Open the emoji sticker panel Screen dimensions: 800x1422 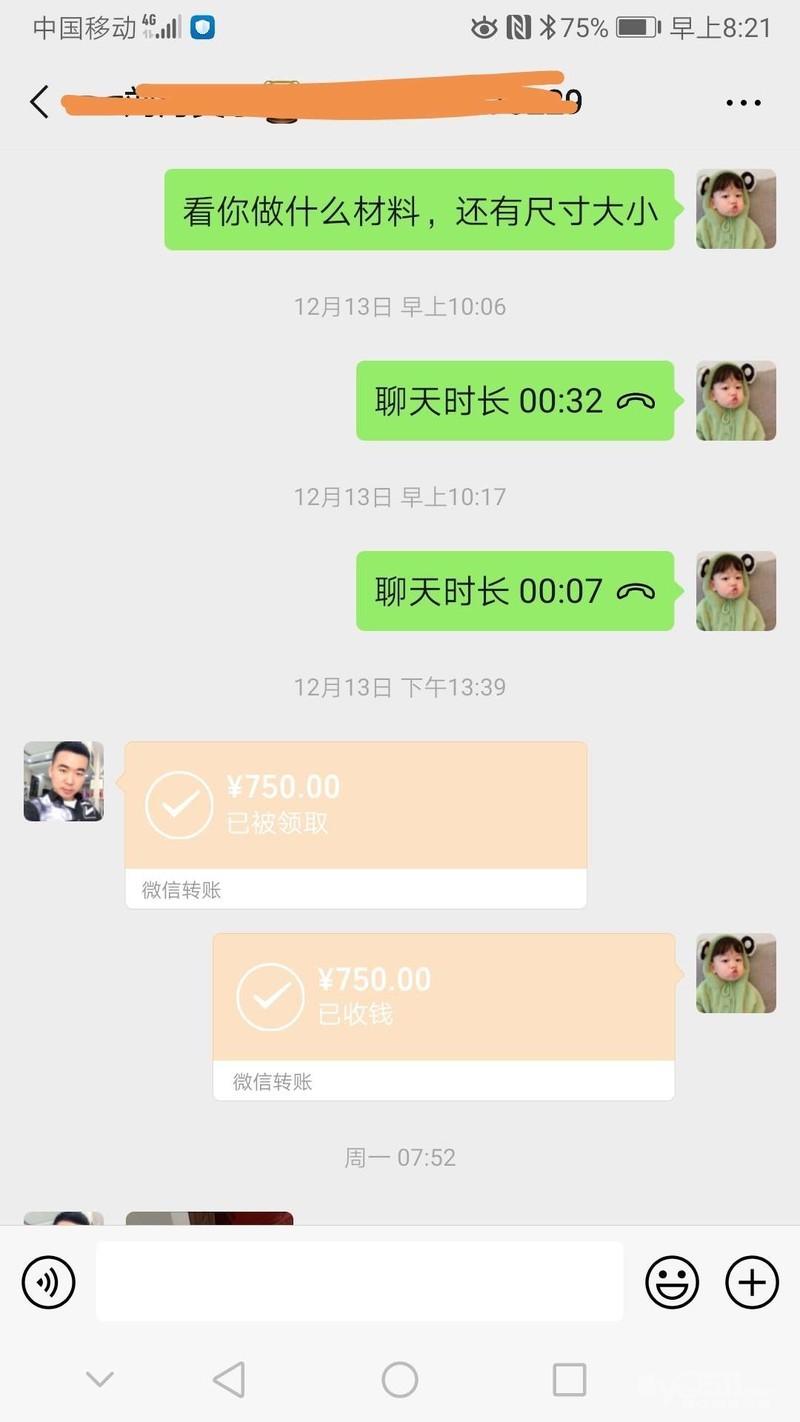coord(672,1282)
